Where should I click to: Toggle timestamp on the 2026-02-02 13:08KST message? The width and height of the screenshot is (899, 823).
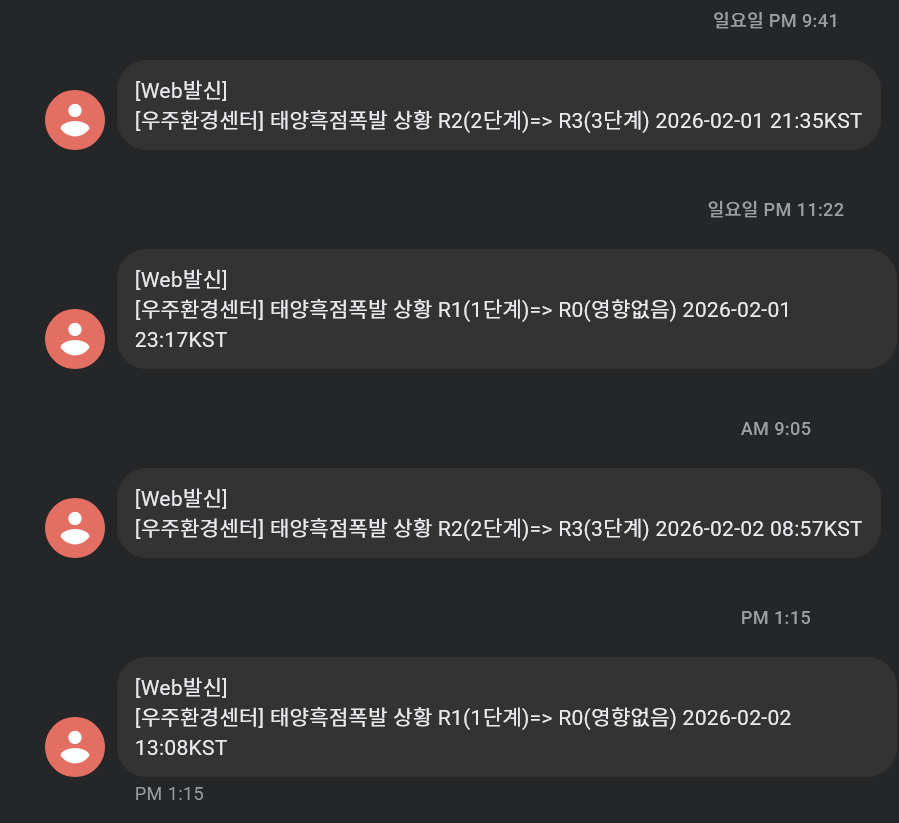click(x=506, y=717)
